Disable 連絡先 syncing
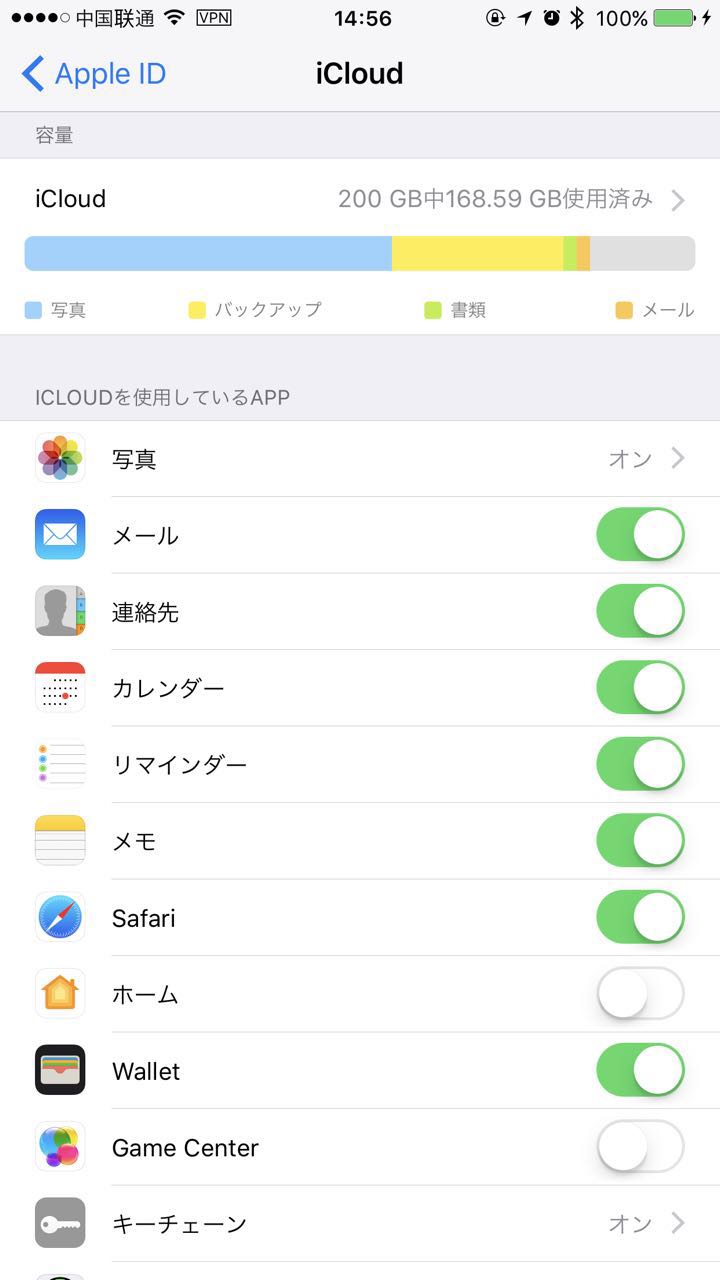This screenshot has height=1280, width=720. tap(640, 612)
